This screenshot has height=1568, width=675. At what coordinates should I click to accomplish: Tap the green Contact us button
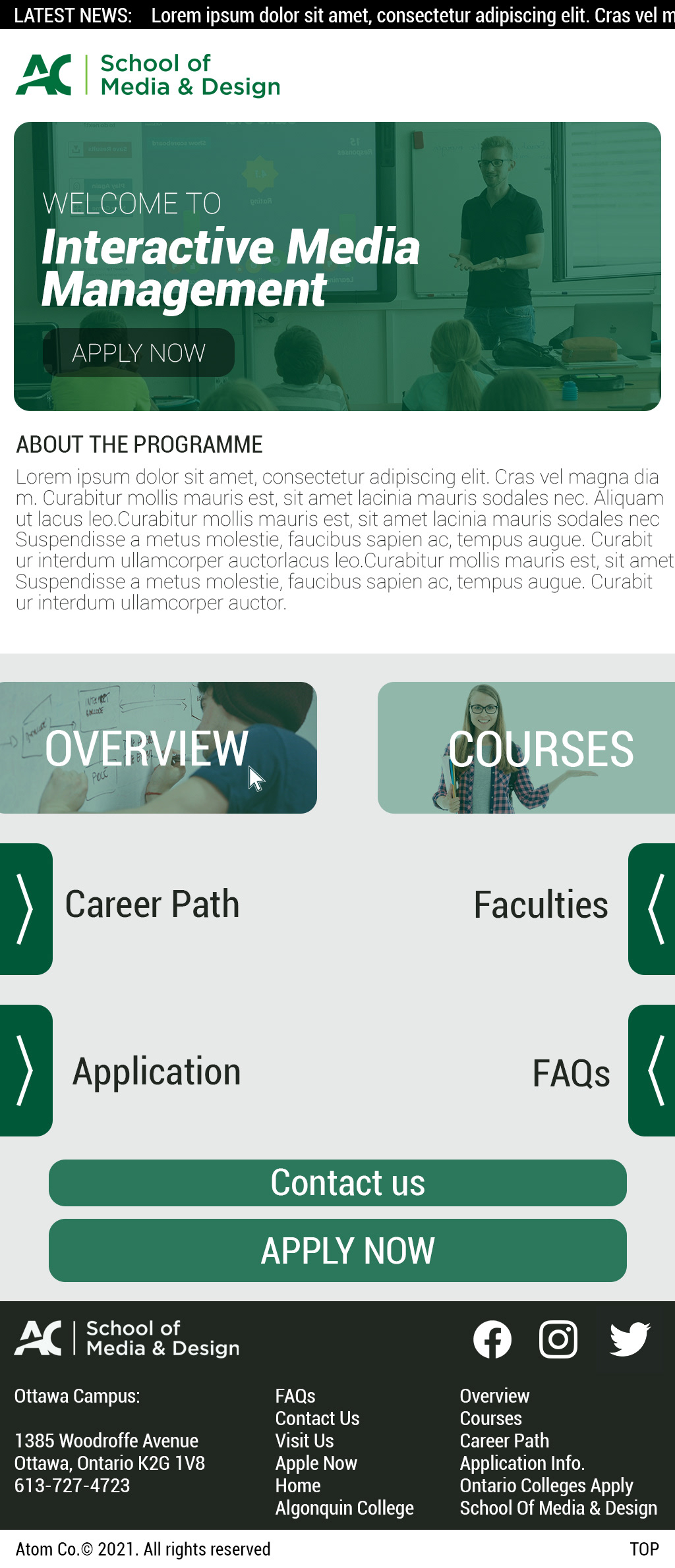[x=337, y=1183]
